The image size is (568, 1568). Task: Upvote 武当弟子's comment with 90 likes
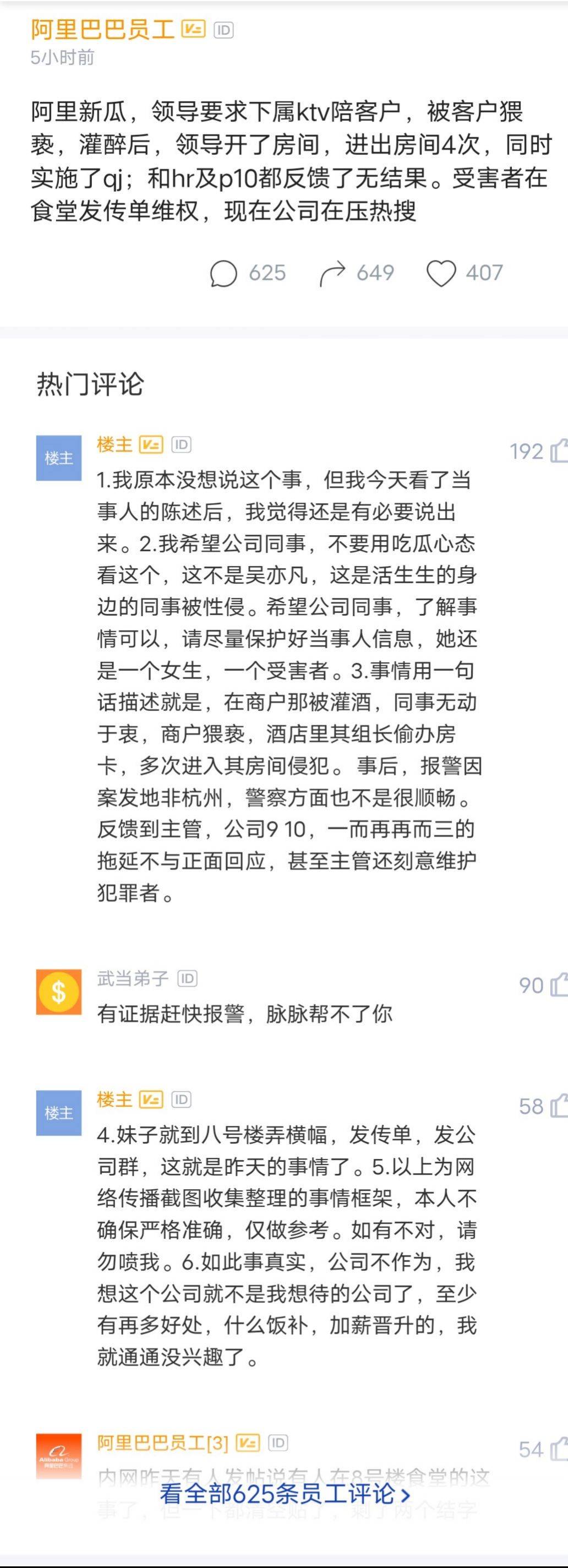[558, 985]
